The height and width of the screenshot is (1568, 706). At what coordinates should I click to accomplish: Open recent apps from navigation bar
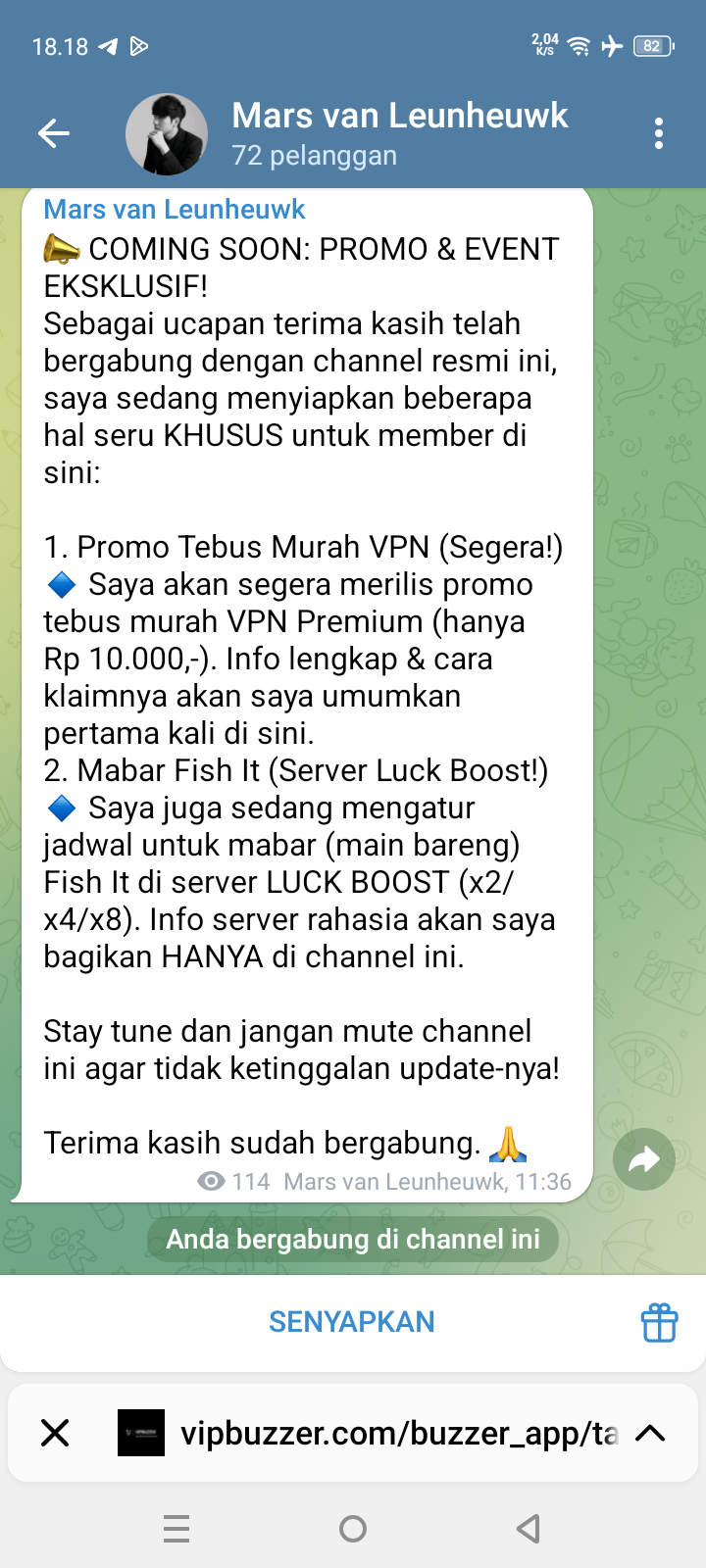tap(176, 1529)
